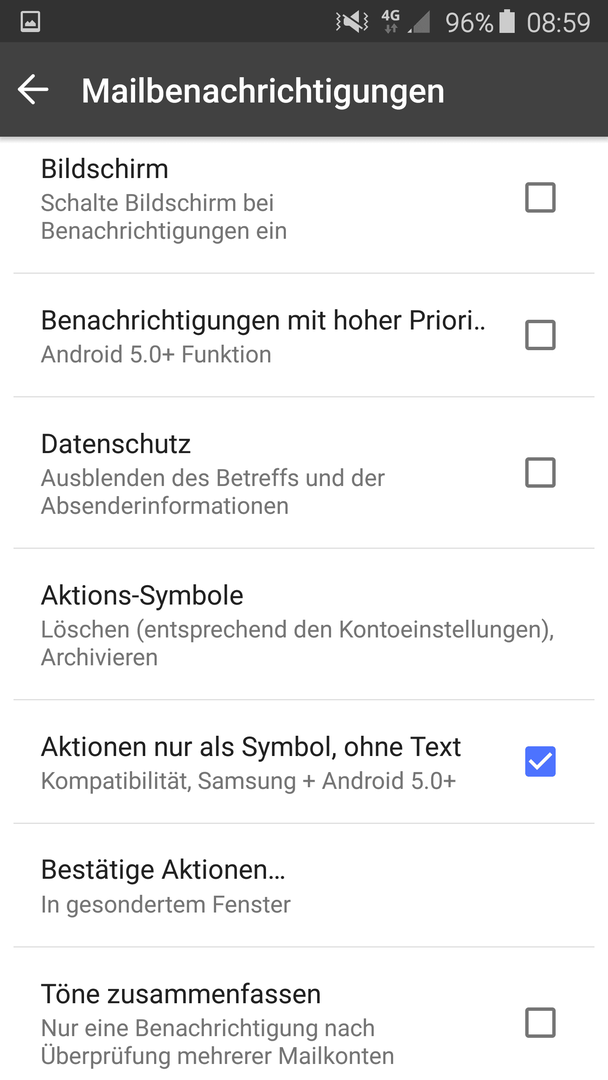The image size is (608, 1080).
Task: Open the Aktions-Symbole setting
Action: point(304,625)
